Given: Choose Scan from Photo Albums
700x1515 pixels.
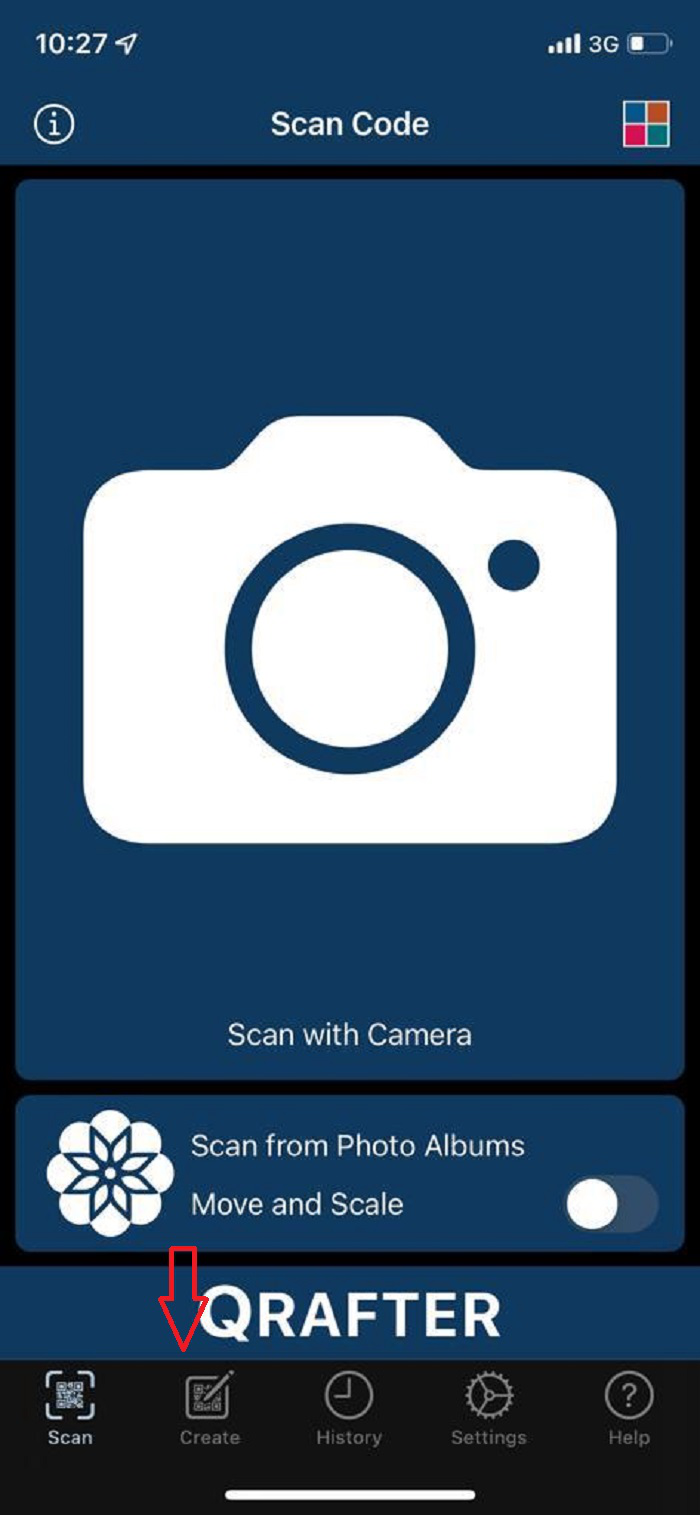Looking at the screenshot, I should click(357, 1145).
